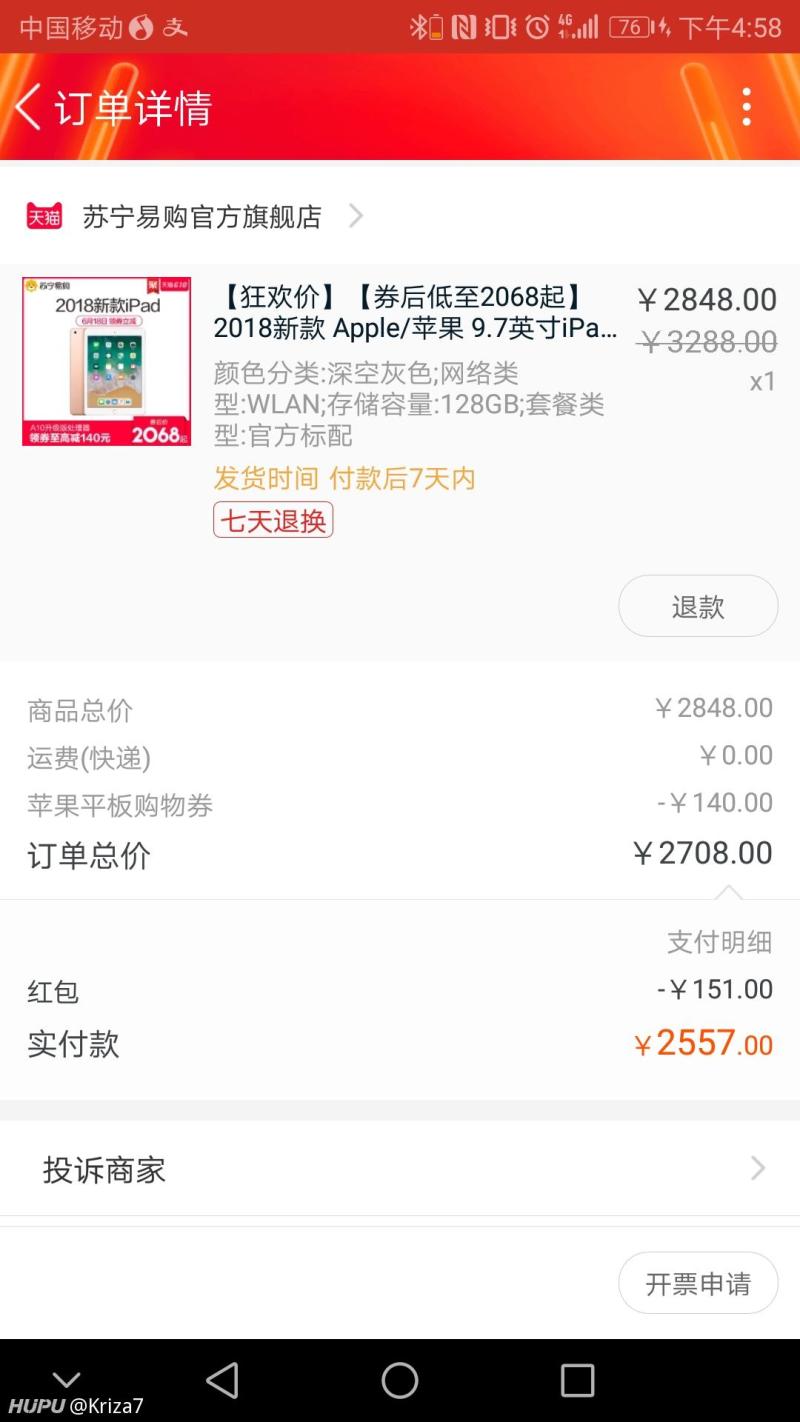
Task: Tap the Tmall cat icon beside store name
Action: click(x=42, y=216)
